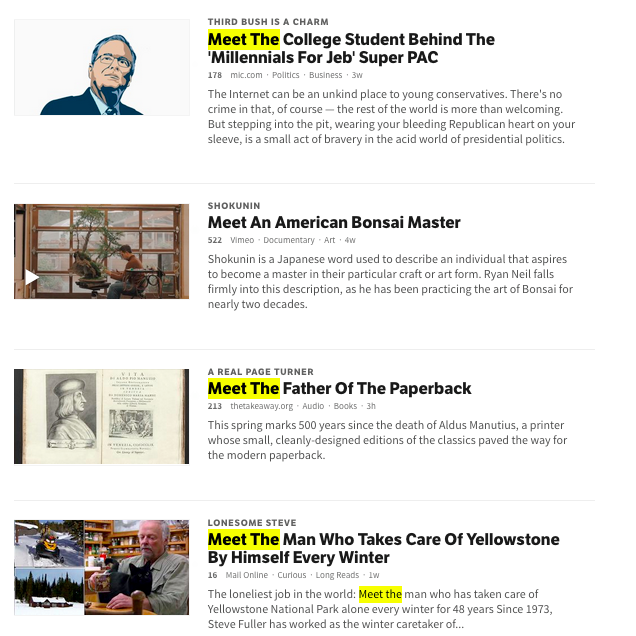Screen dimensions: 636x636
Task: Select the Documentary tag
Action: pyautogui.click(x=289, y=240)
